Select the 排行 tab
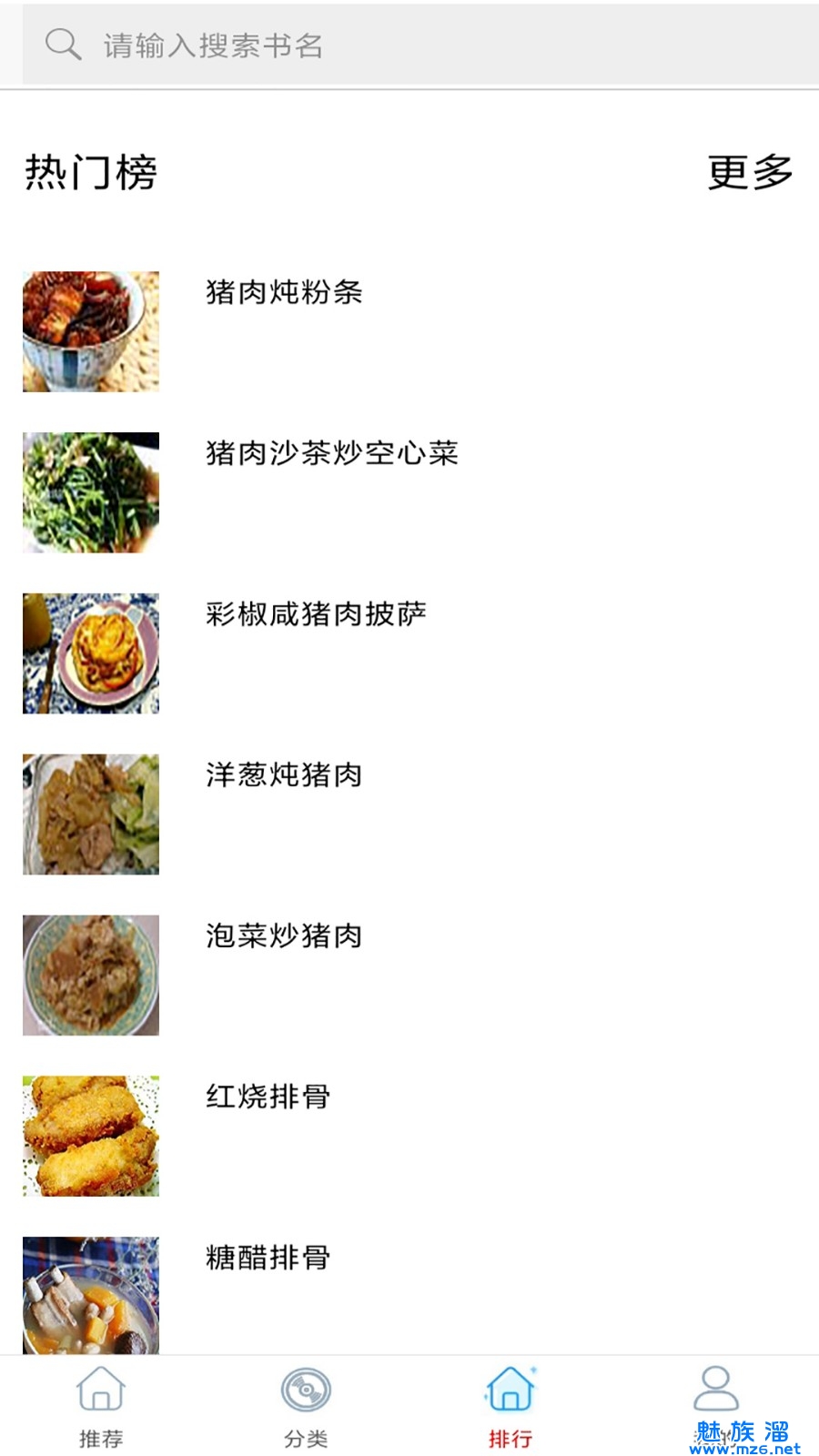The width and height of the screenshot is (819, 1456). [x=511, y=1407]
